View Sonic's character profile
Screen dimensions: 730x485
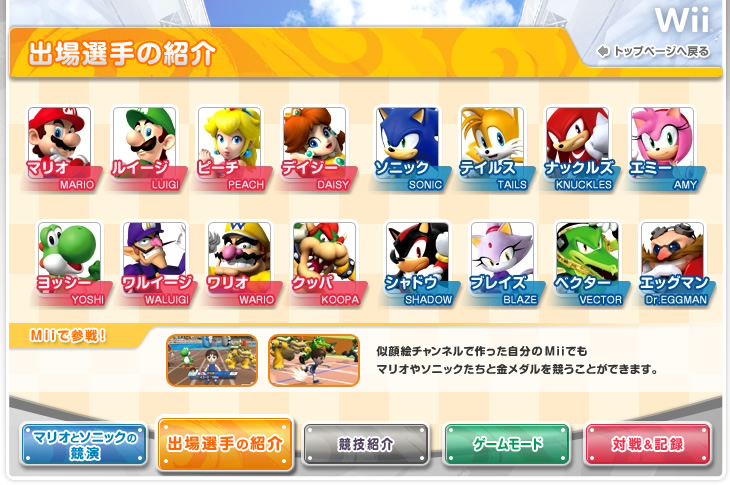(408, 145)
